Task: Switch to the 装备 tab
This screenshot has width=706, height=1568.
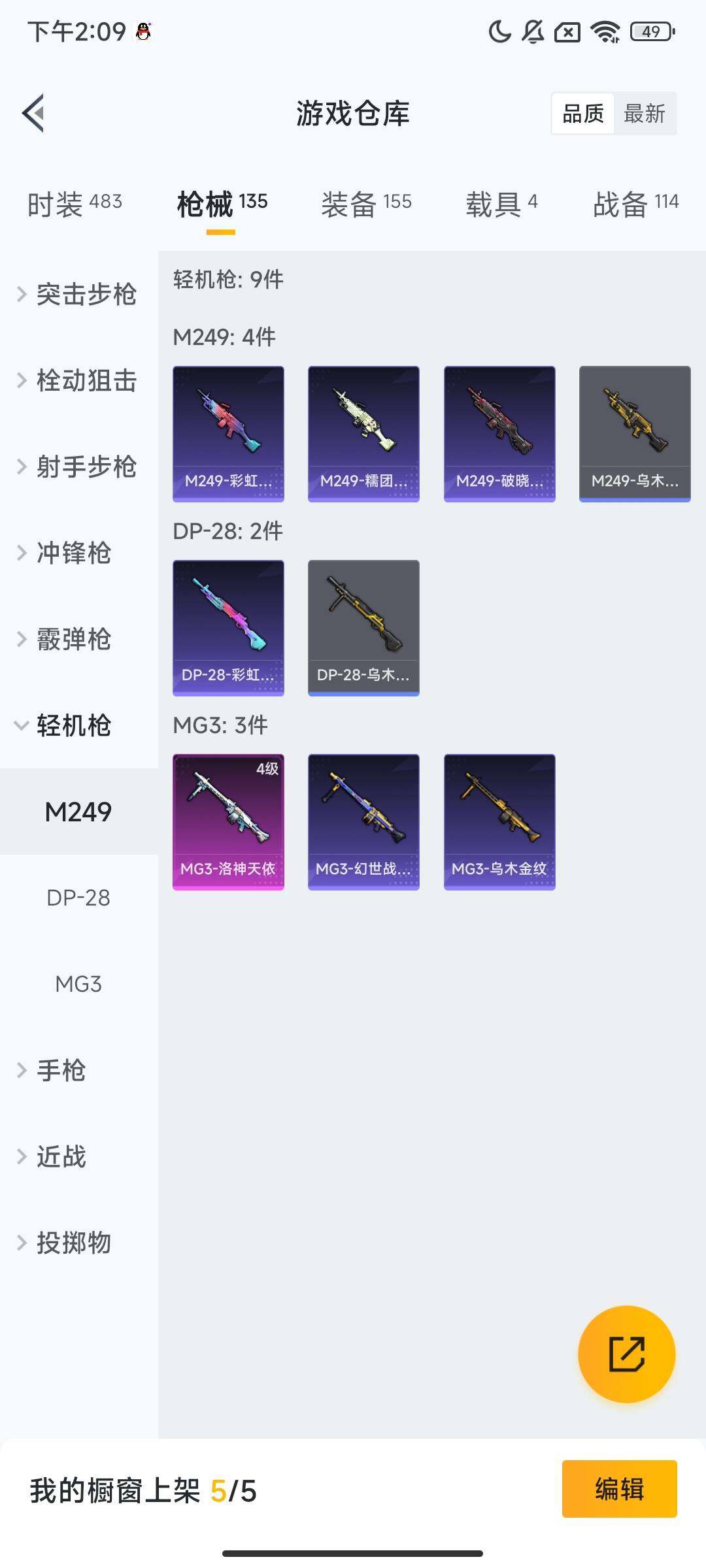Action: 366,203
